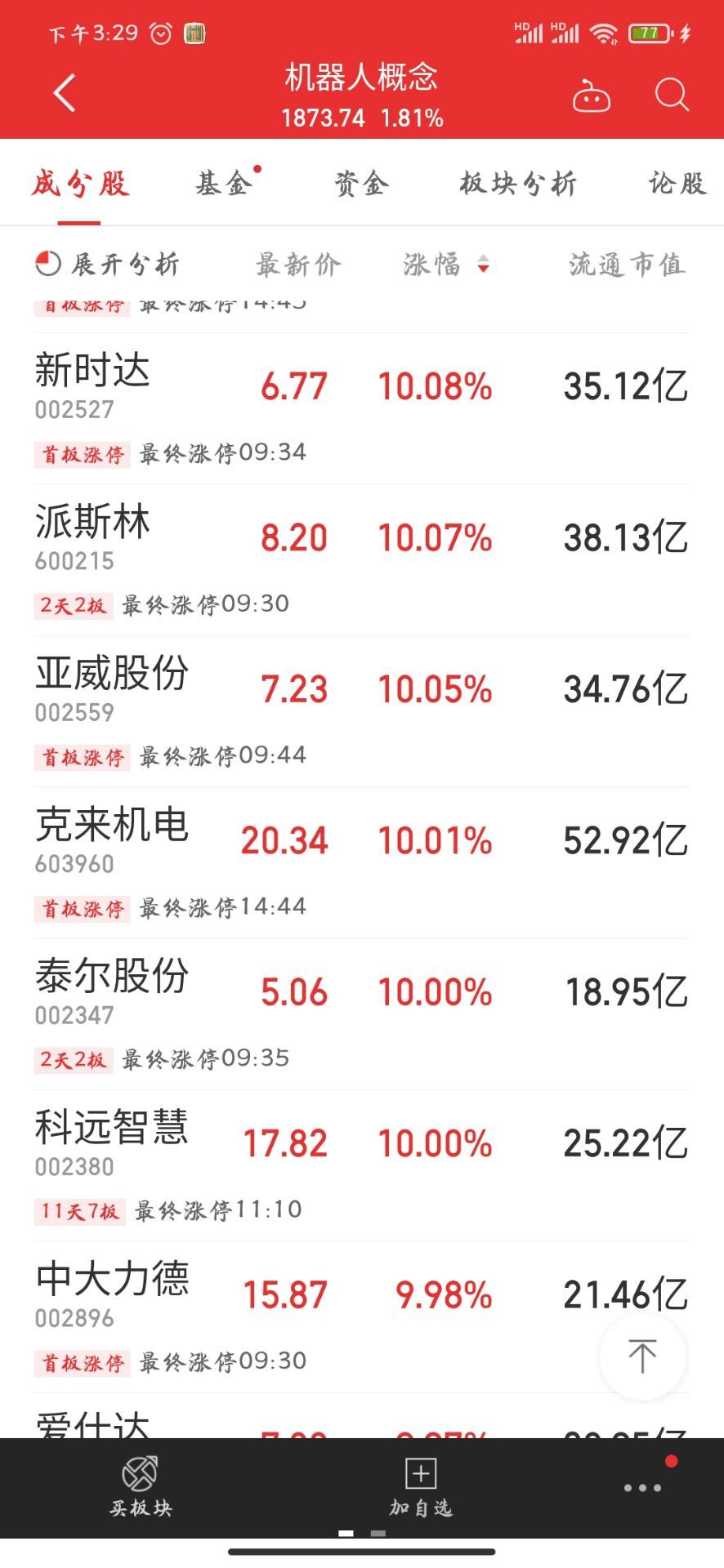Switch to the 资金 tab

(360, 184)
